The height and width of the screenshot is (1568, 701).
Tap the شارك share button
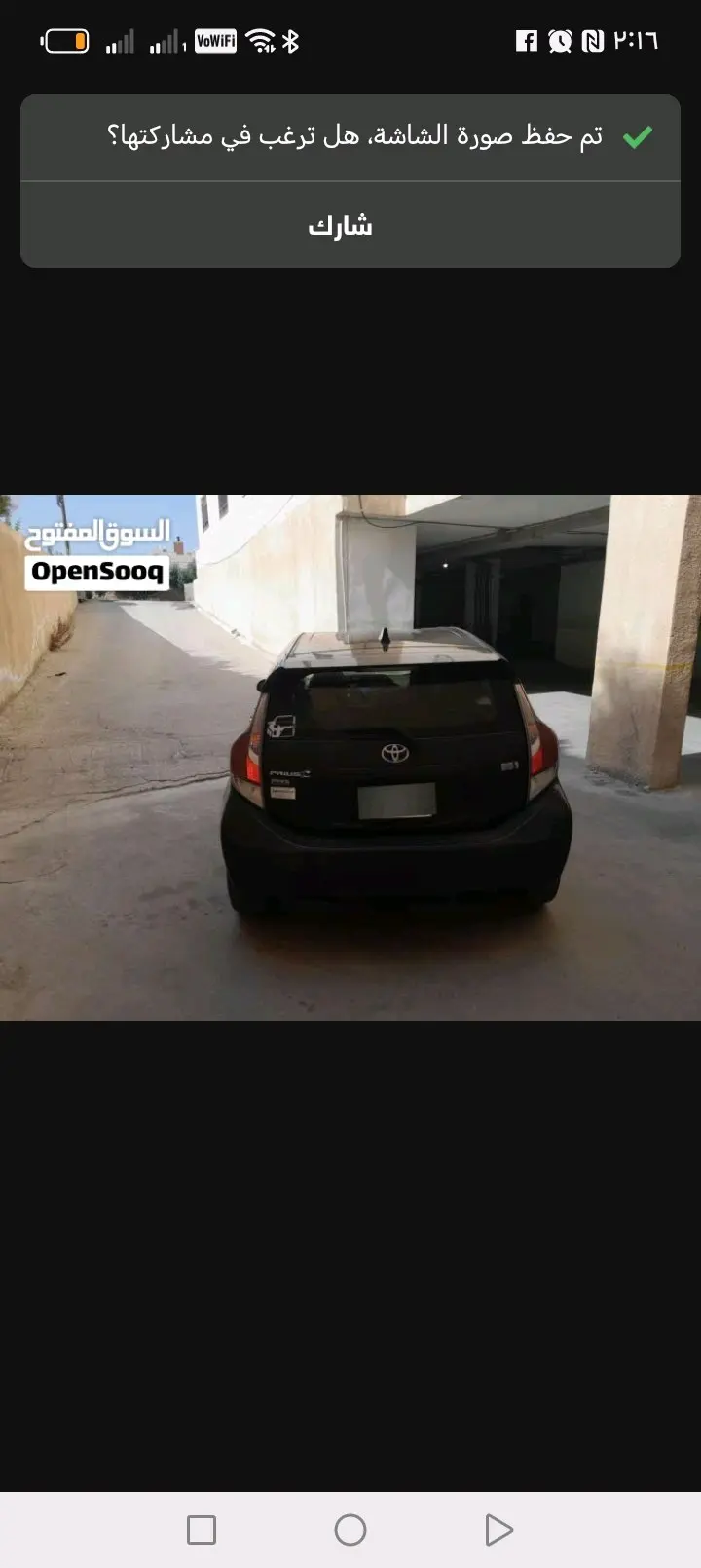(341, 225)
